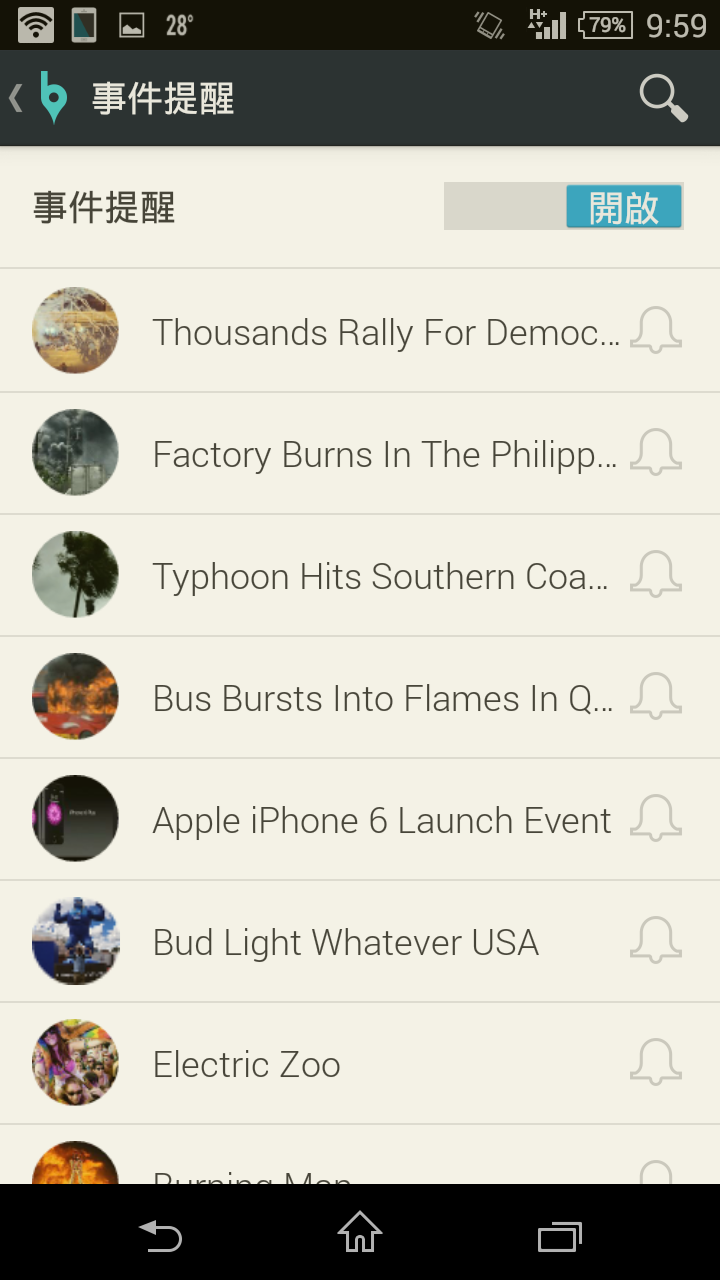Open search from the top bar
Screen dimensions: 720x1280
(662, 98)
